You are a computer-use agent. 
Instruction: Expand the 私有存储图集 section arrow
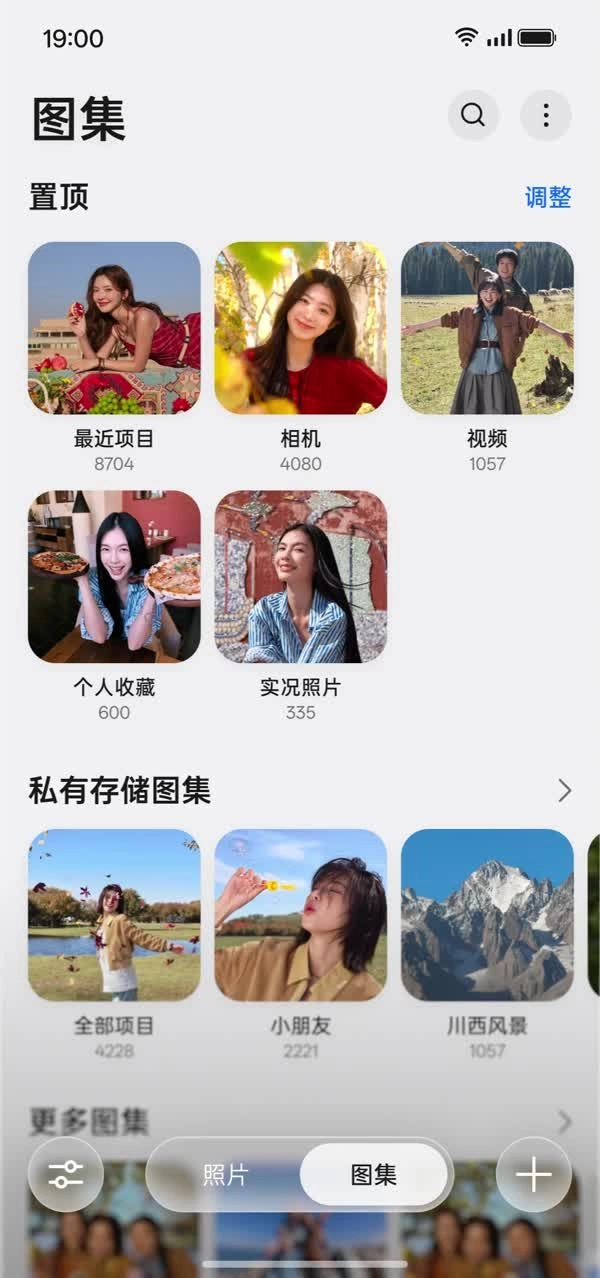(x=564, y=791)
